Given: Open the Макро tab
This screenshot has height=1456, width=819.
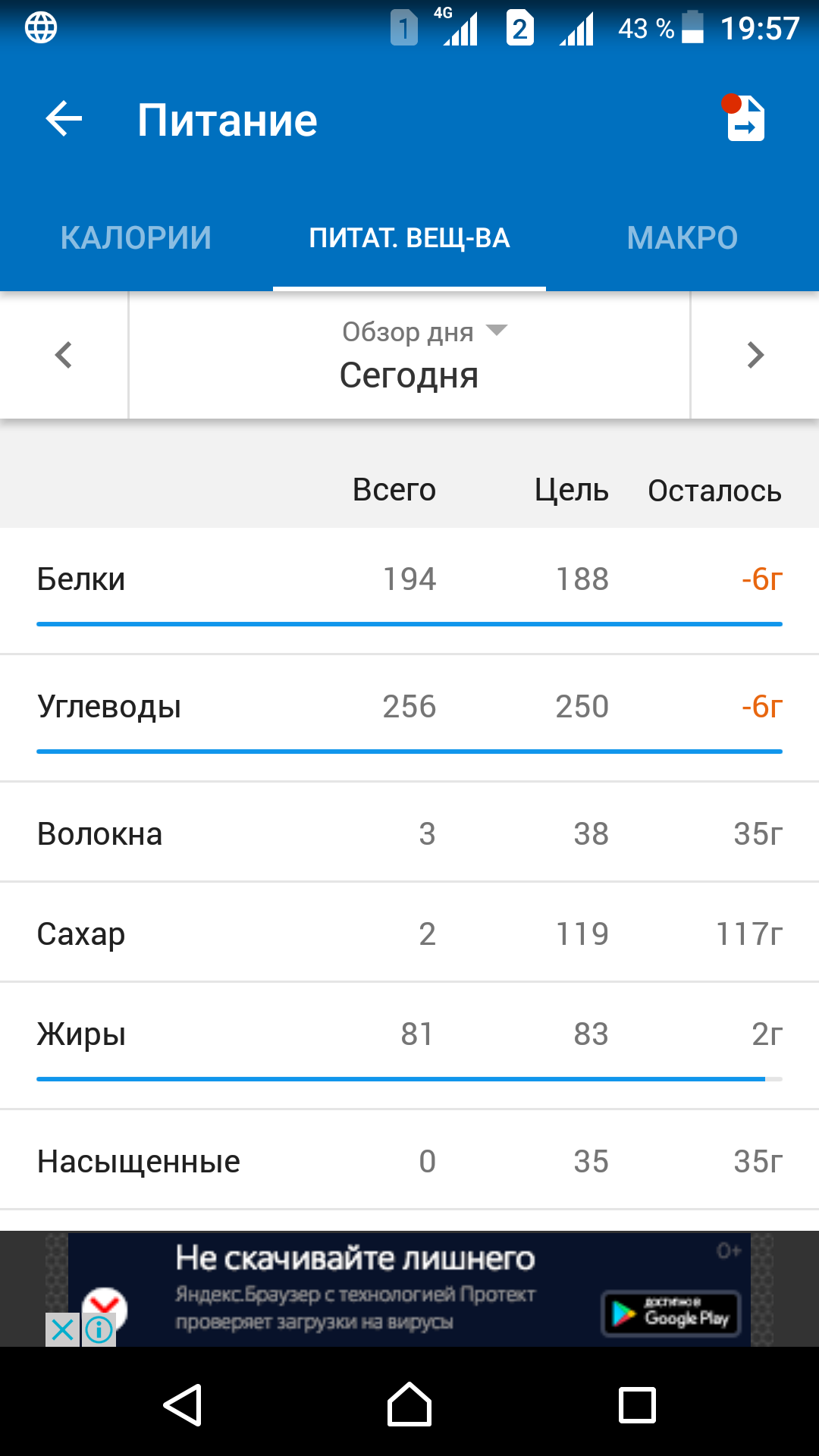Looking at the screenshot, I should [x=682, y=238].
